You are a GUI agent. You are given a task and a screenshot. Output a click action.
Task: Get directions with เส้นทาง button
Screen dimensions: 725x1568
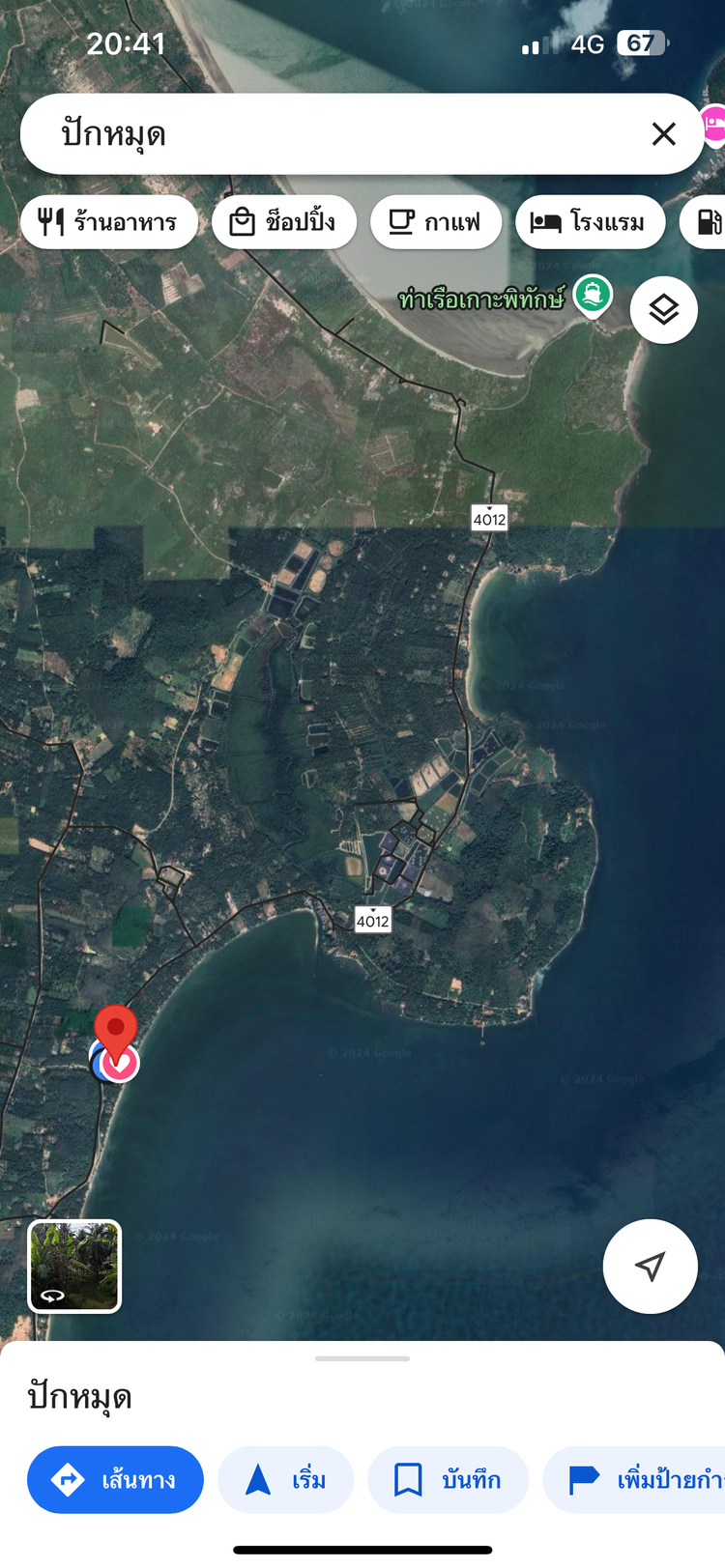(x=115, y=1479)
